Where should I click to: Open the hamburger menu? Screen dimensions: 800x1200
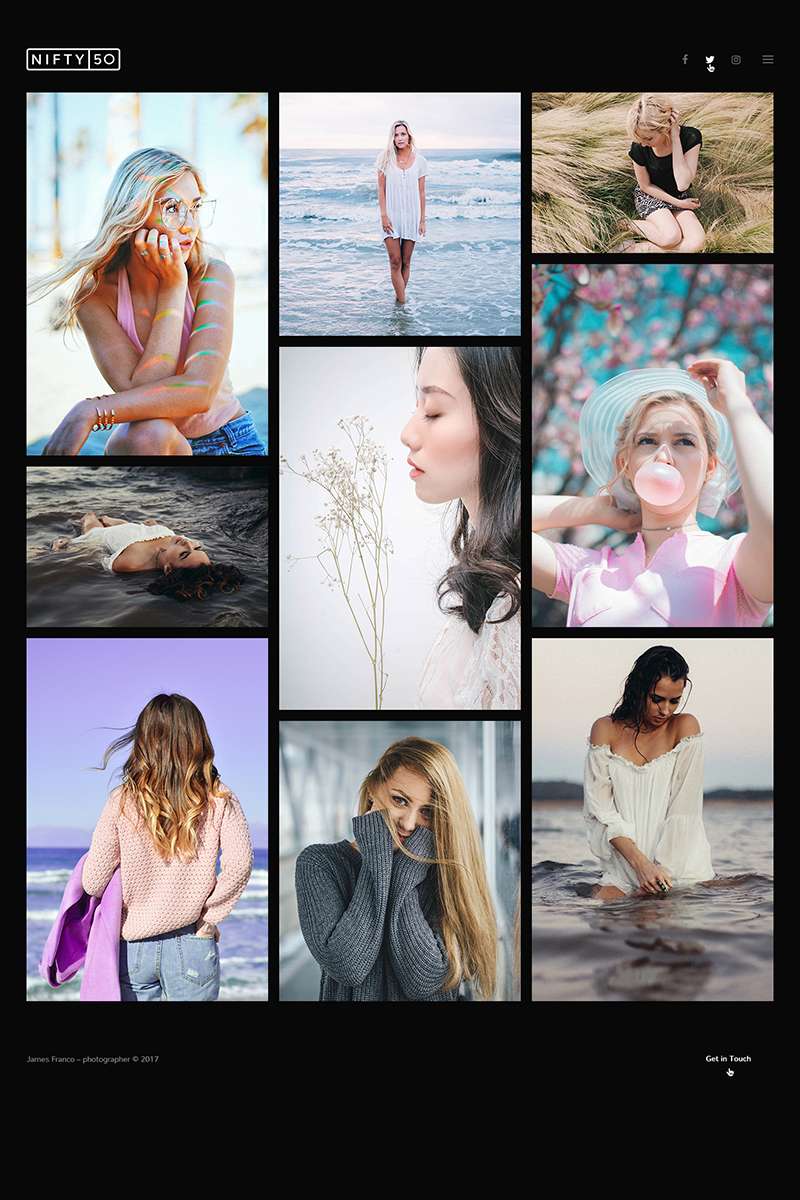[768, 60]
